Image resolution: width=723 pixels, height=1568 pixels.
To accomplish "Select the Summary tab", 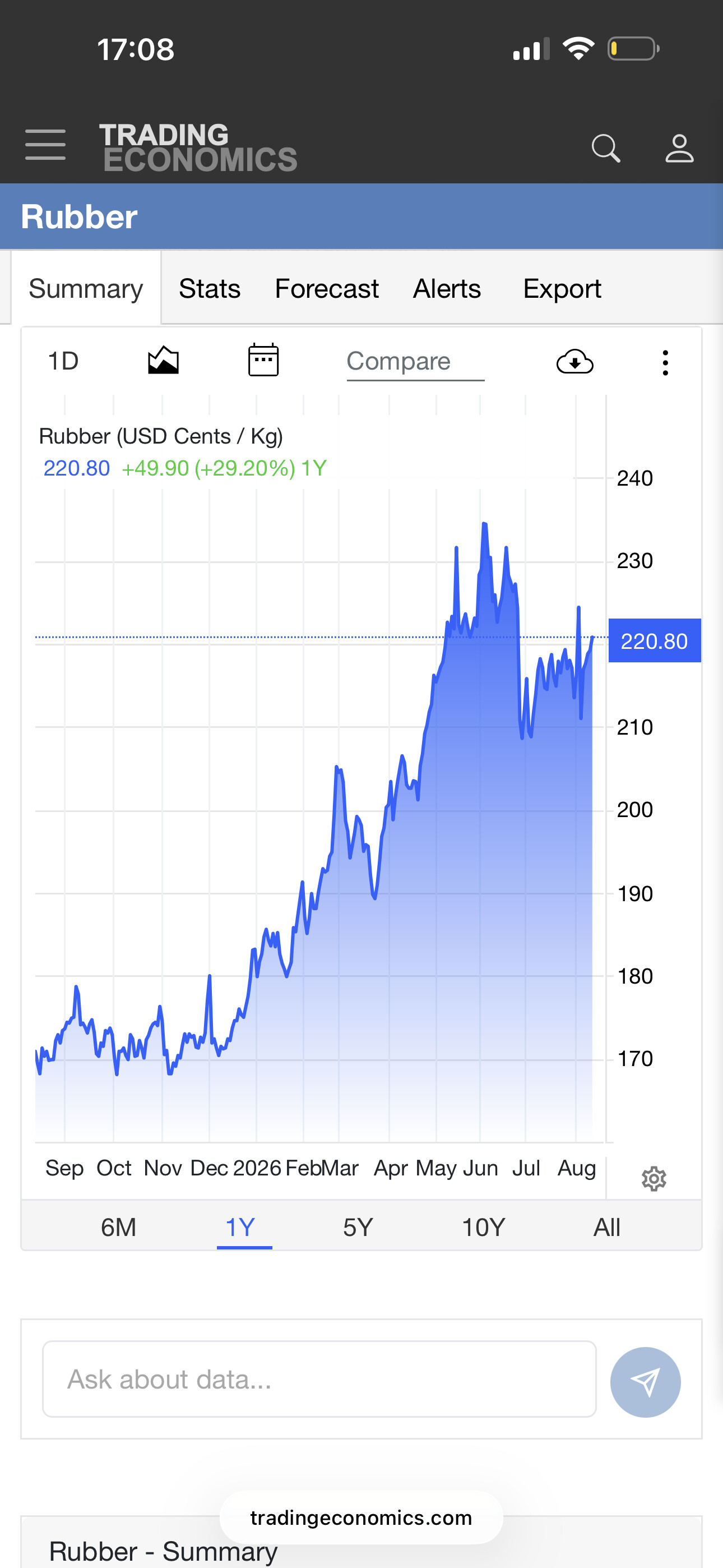I will tap(86, 288).
